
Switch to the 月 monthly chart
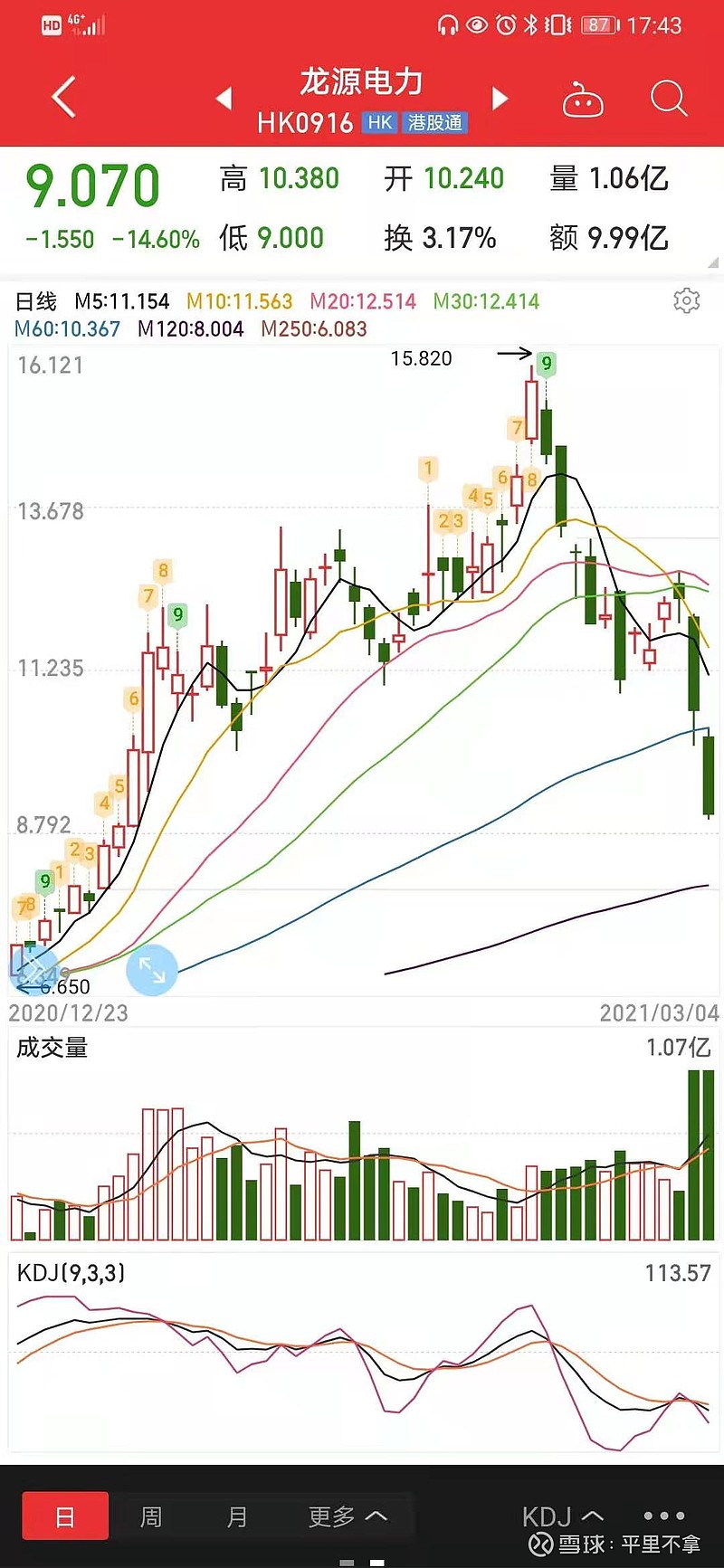(237, 1516)
